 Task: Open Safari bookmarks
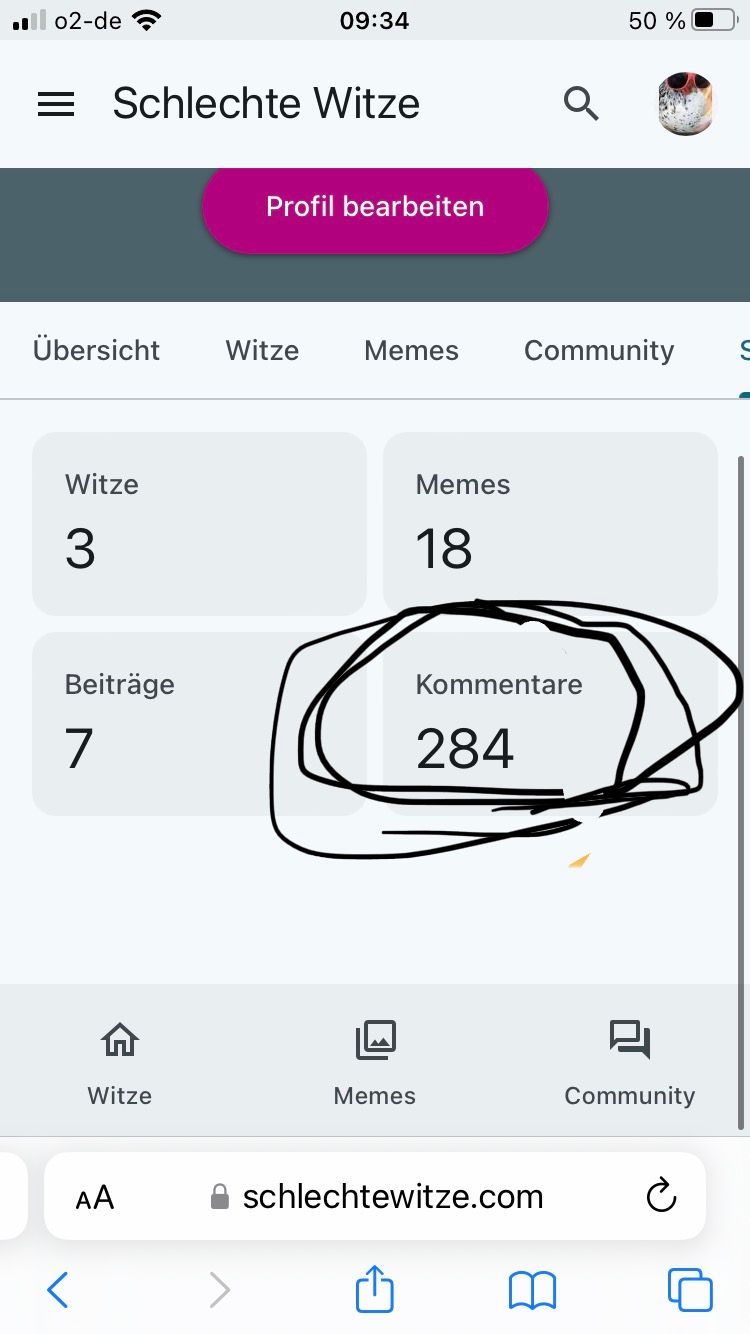532,1290
